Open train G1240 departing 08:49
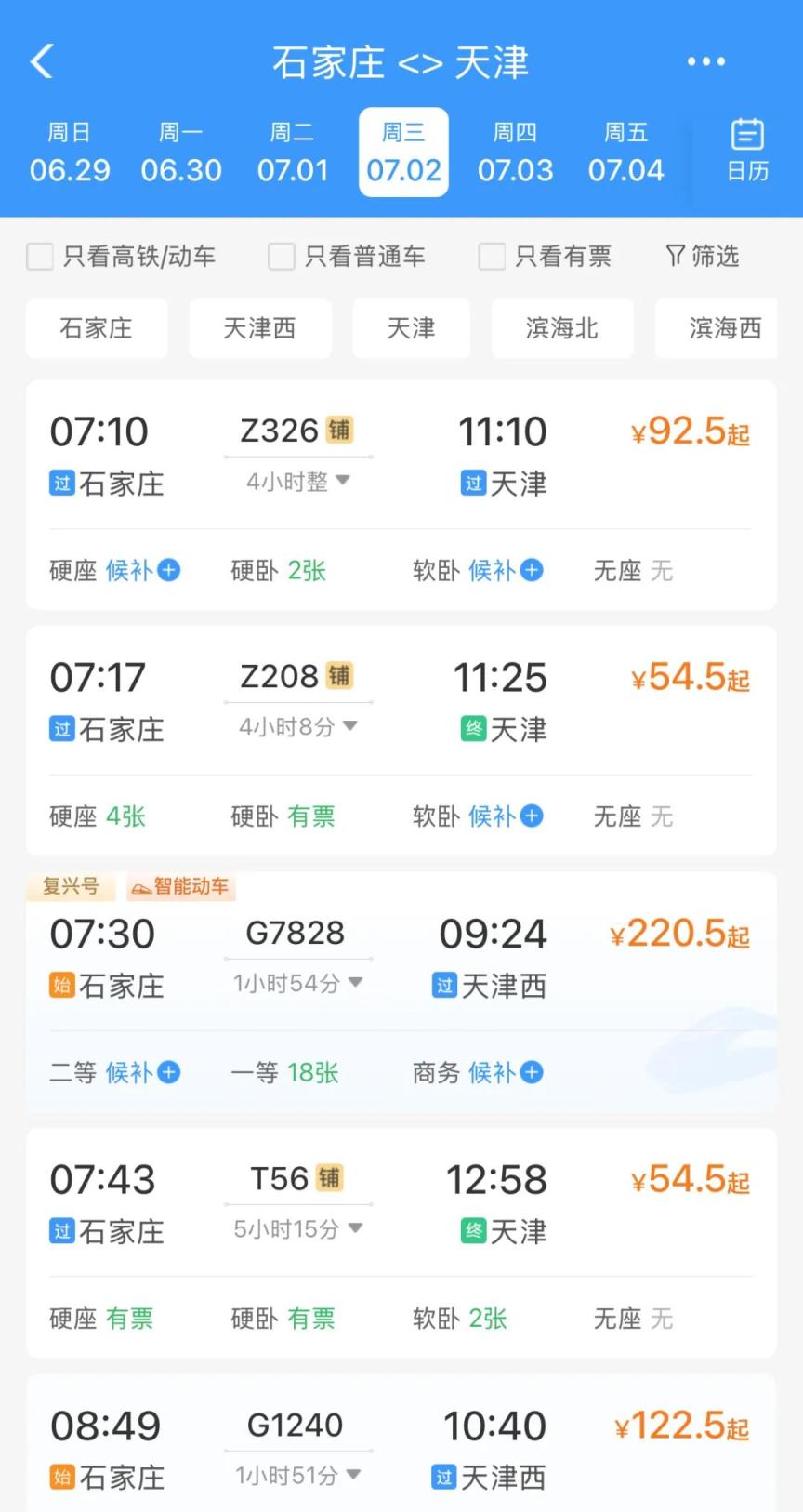The height and width of the screenshot is (1512, 803). coord(296,1426)
